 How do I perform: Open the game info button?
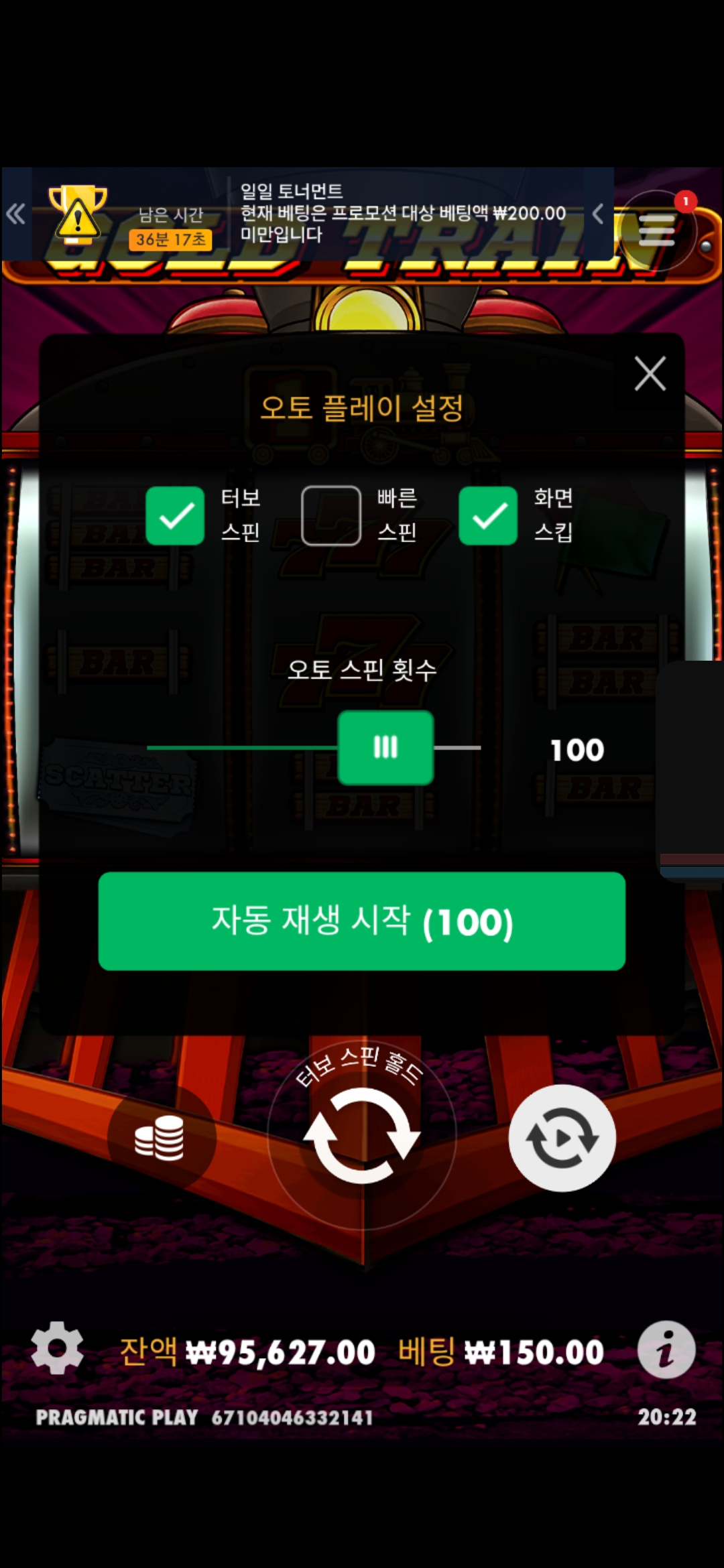coord(666,1348)
